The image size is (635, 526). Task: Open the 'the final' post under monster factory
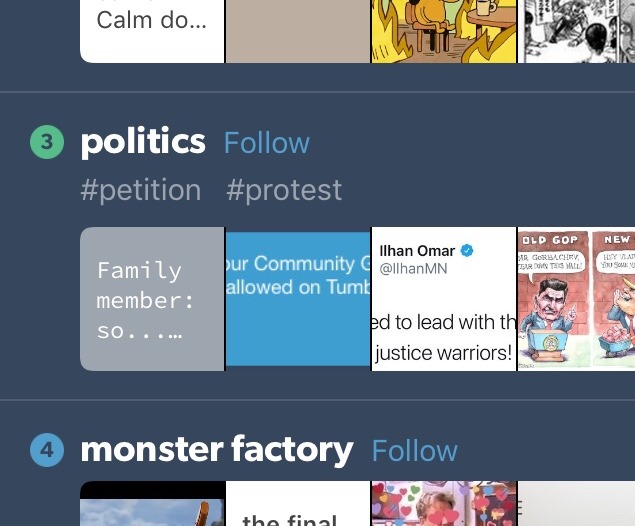click(298, 505)
